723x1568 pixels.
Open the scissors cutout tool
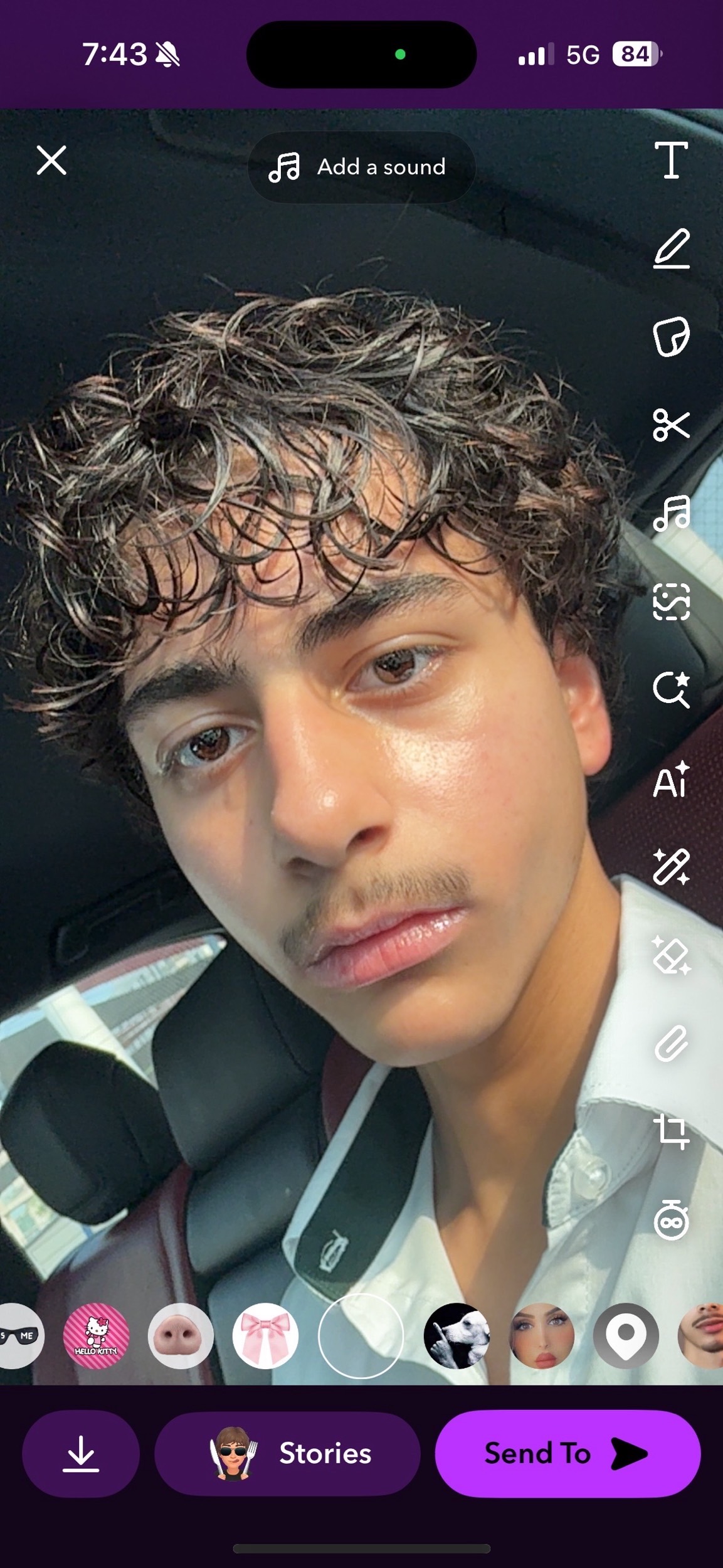tap(671, 425)
